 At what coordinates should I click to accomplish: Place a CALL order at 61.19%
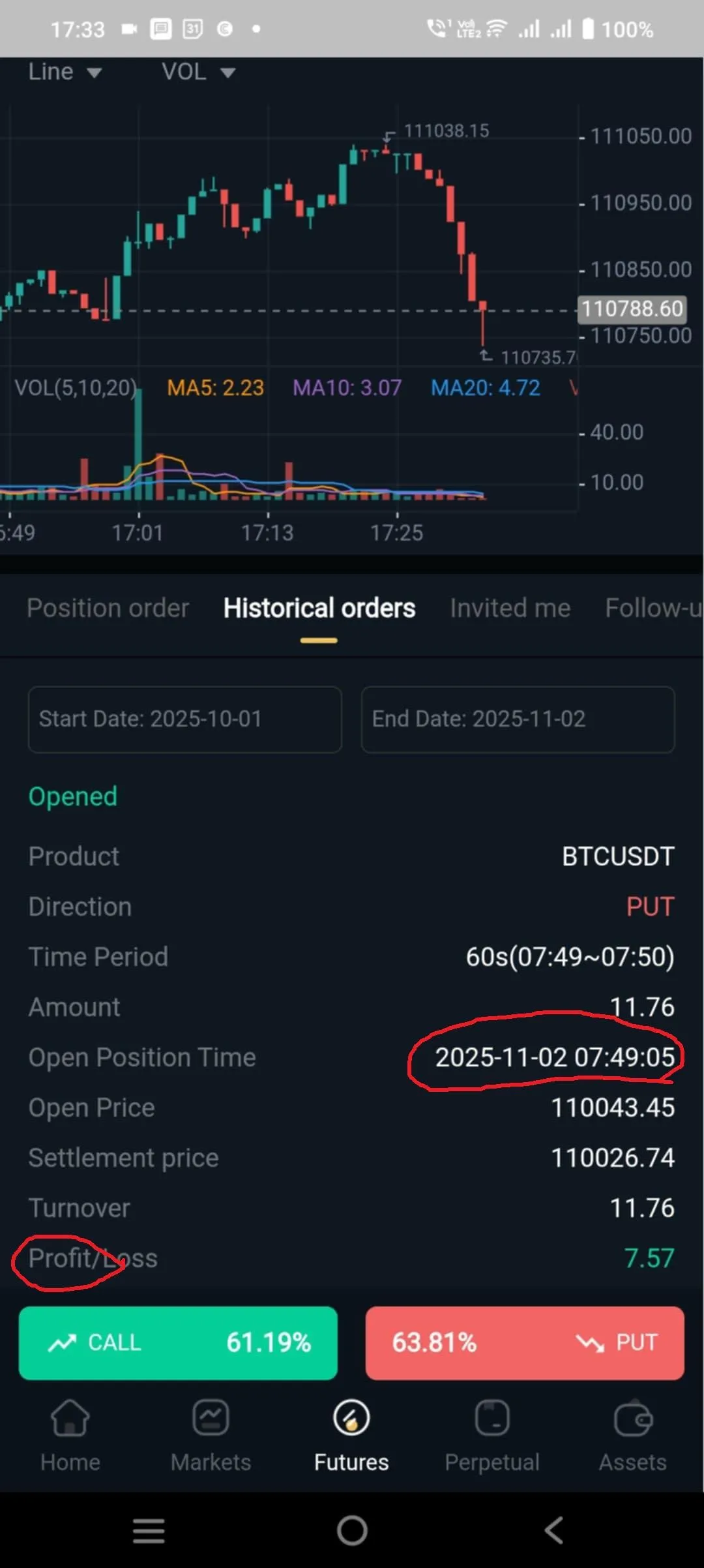[x=178, y=1342]
